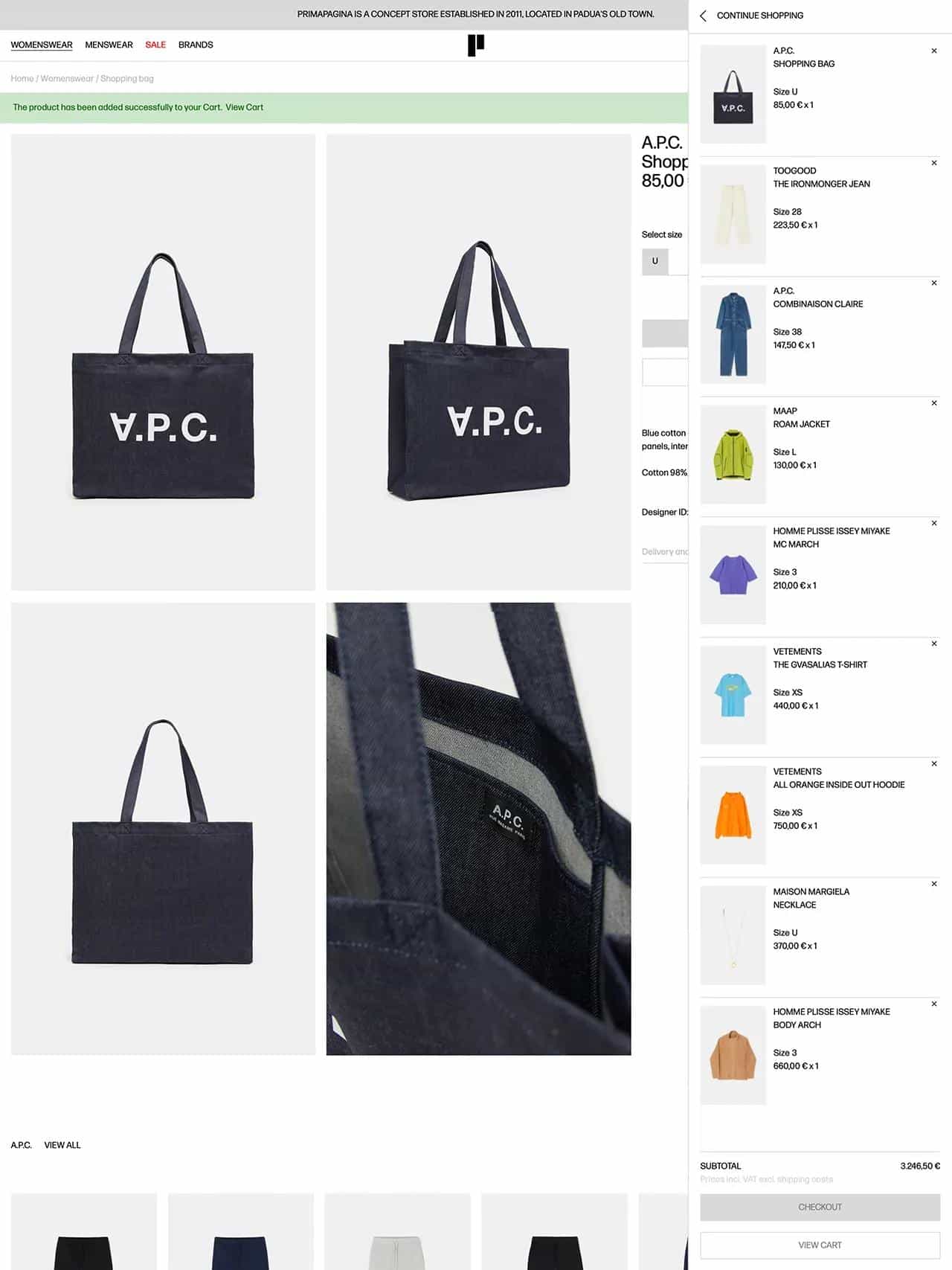Remove MAAP Roam Jacket from cart

tap(934, 403)
